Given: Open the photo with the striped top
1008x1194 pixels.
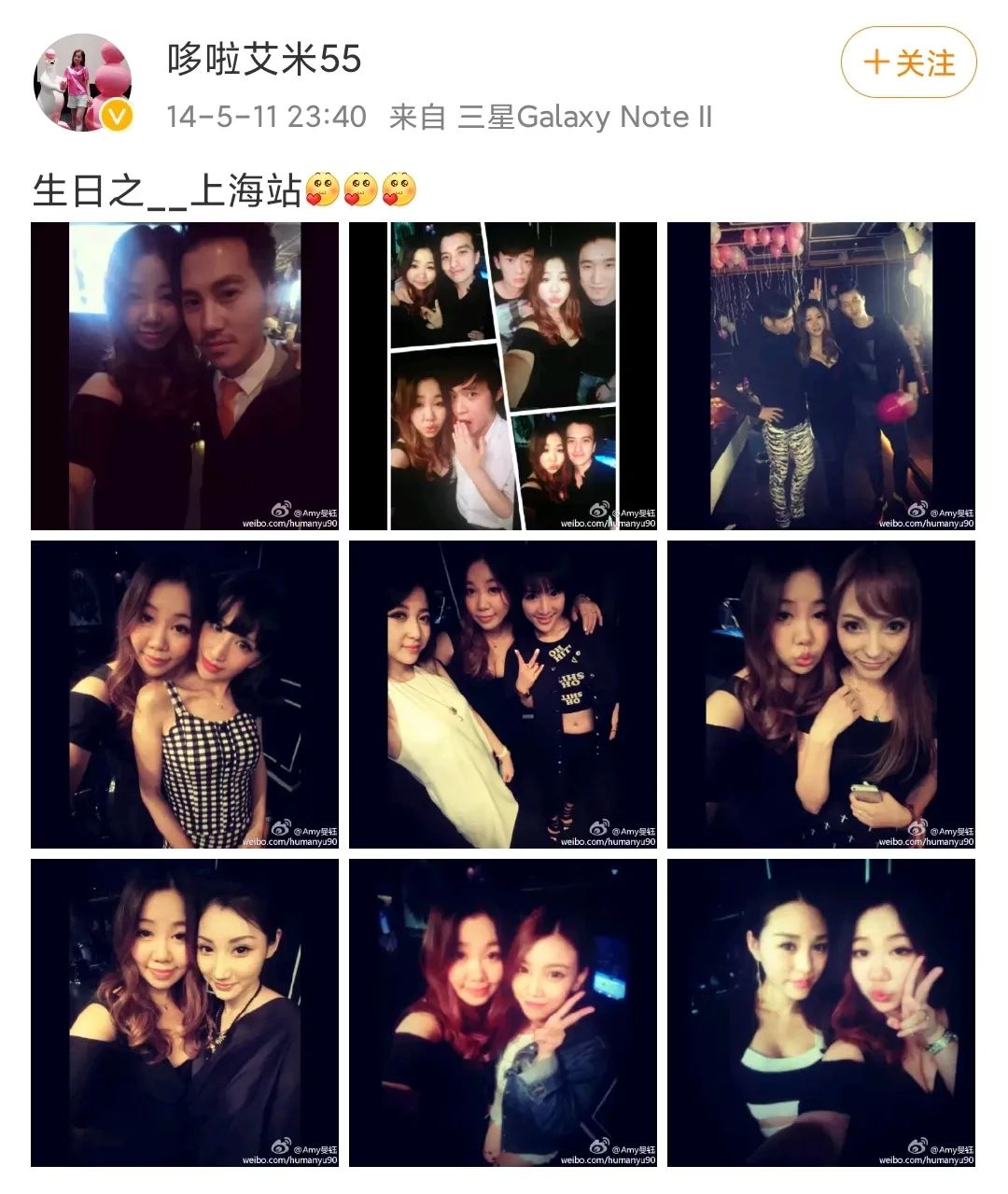Looking at the screenshot, I should point(820,1013).
